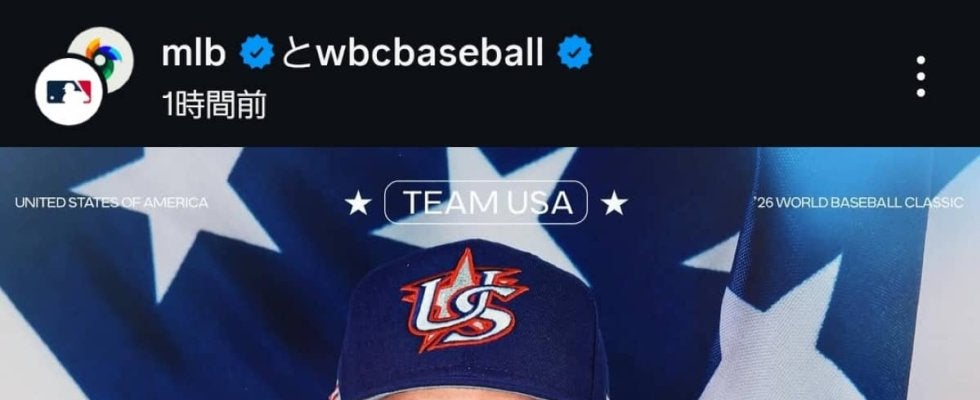The height and width of the screenshot is (400, 980).
Task: Open the wbcbaseball profile link
Action: (x=430, y=52)
